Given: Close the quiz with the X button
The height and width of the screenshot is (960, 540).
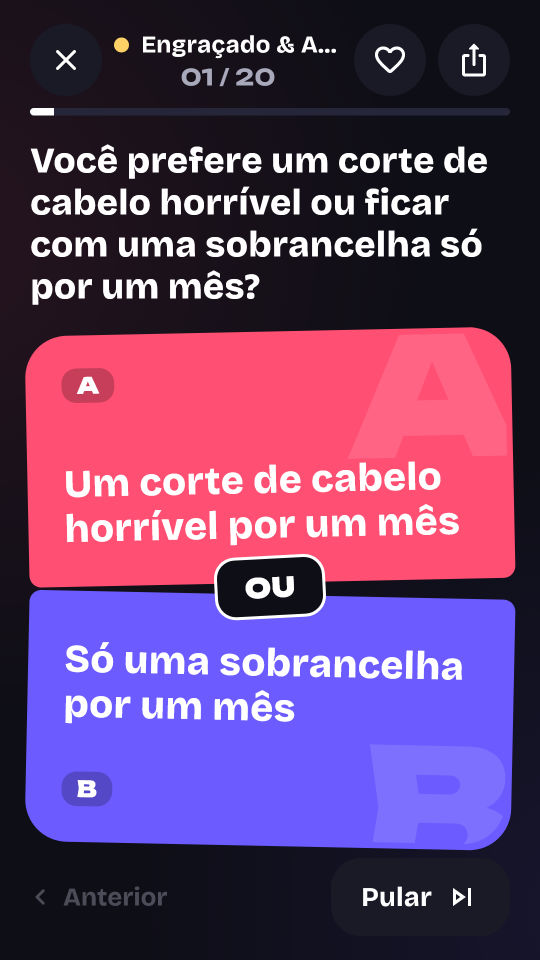Looking at the screenshot, I should coord(66,60).
